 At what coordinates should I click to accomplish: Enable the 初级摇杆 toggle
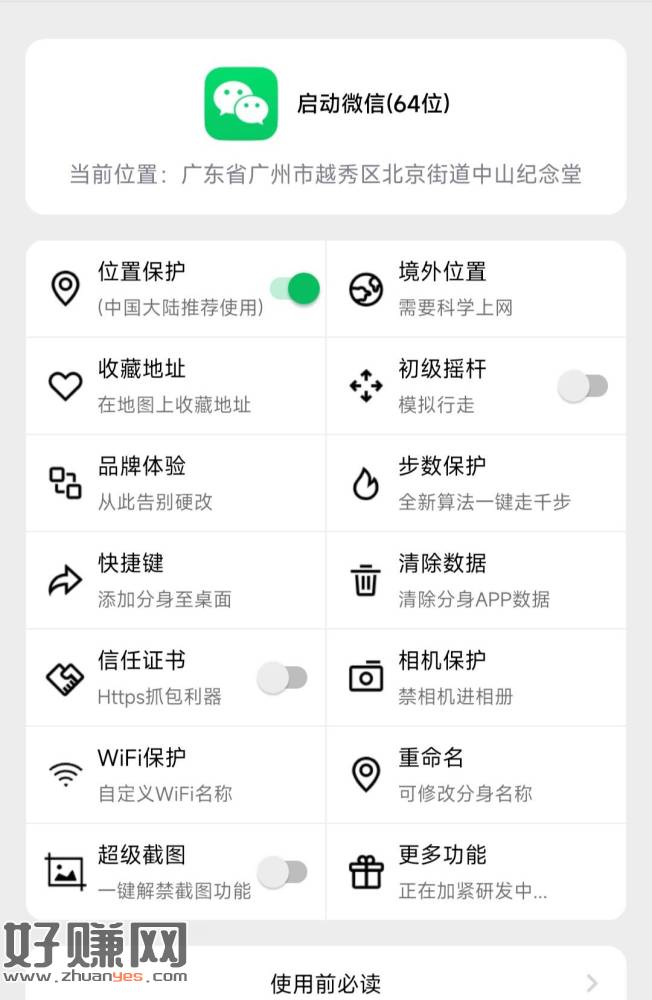582,386
